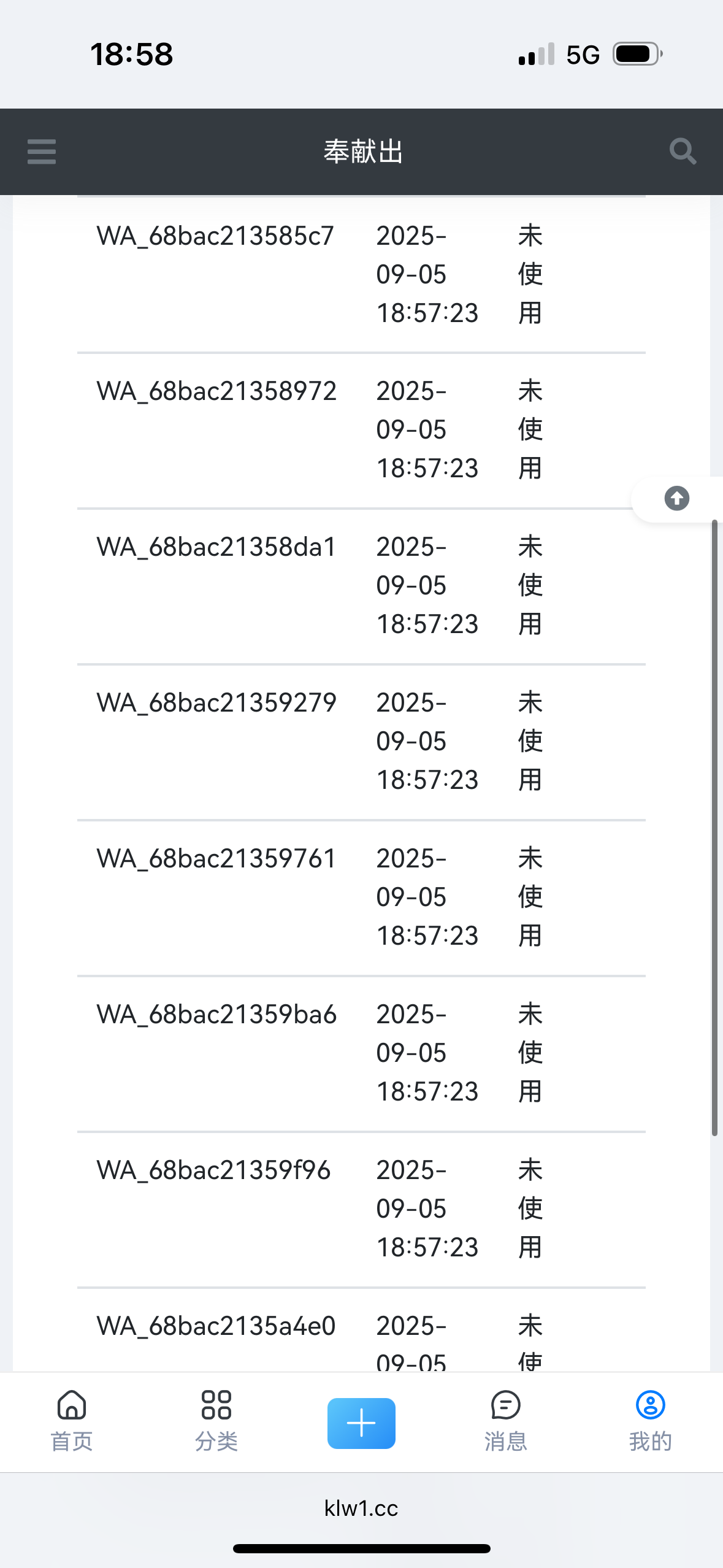Tap the blue plus button

tap(361, 1423)
